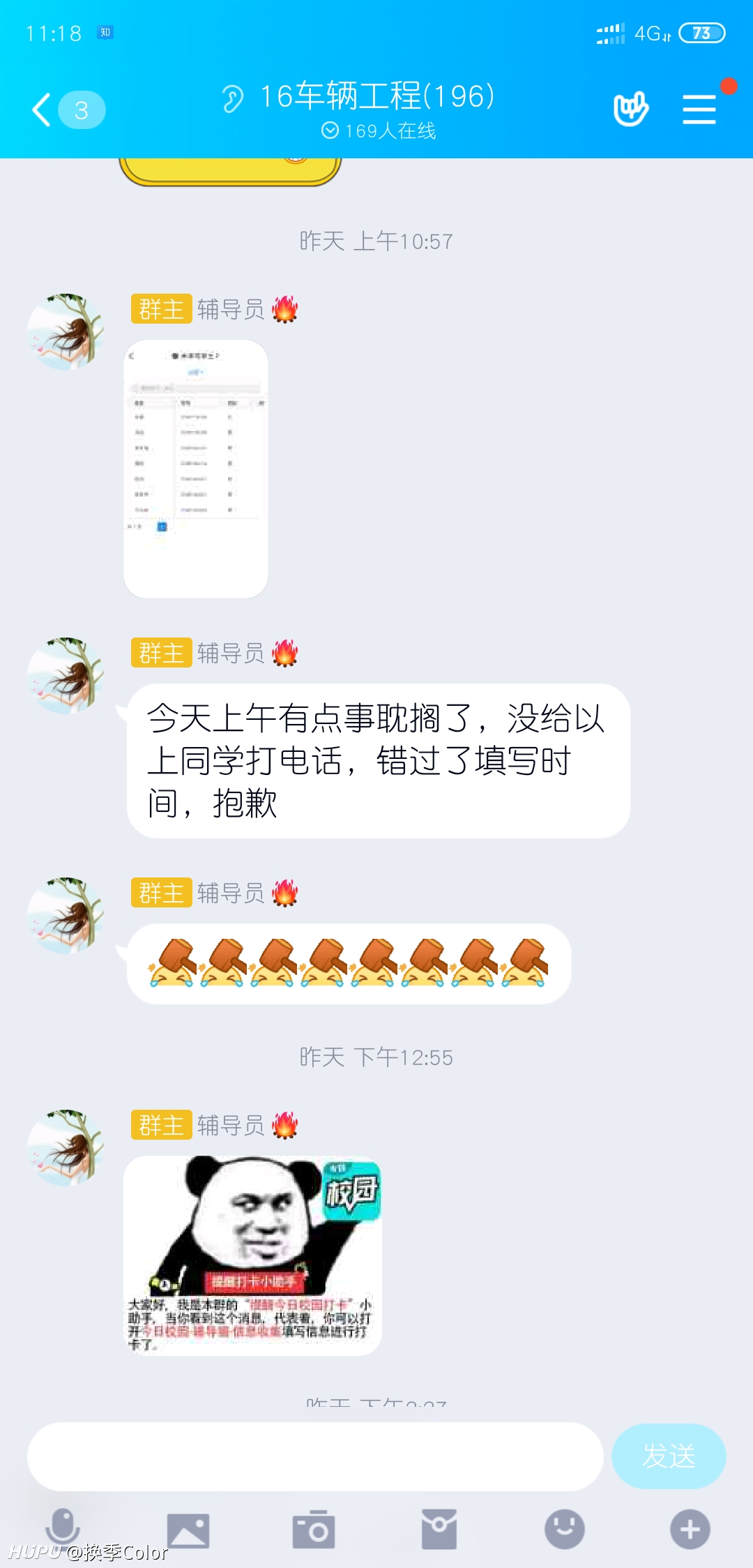
Task: Open the table screenshot image in chat
Action: coord(196,469)
